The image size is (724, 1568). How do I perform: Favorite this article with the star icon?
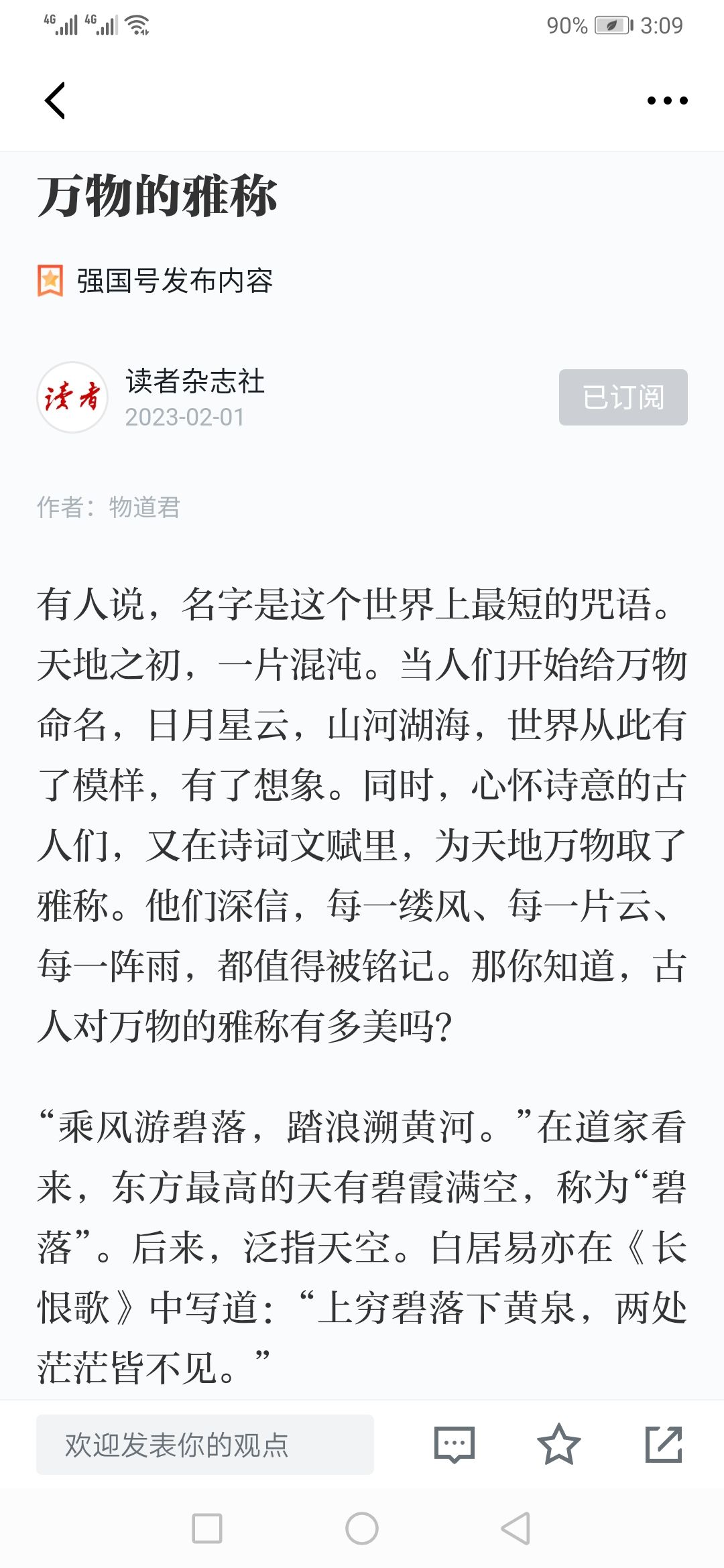(x=558, y=1444)
